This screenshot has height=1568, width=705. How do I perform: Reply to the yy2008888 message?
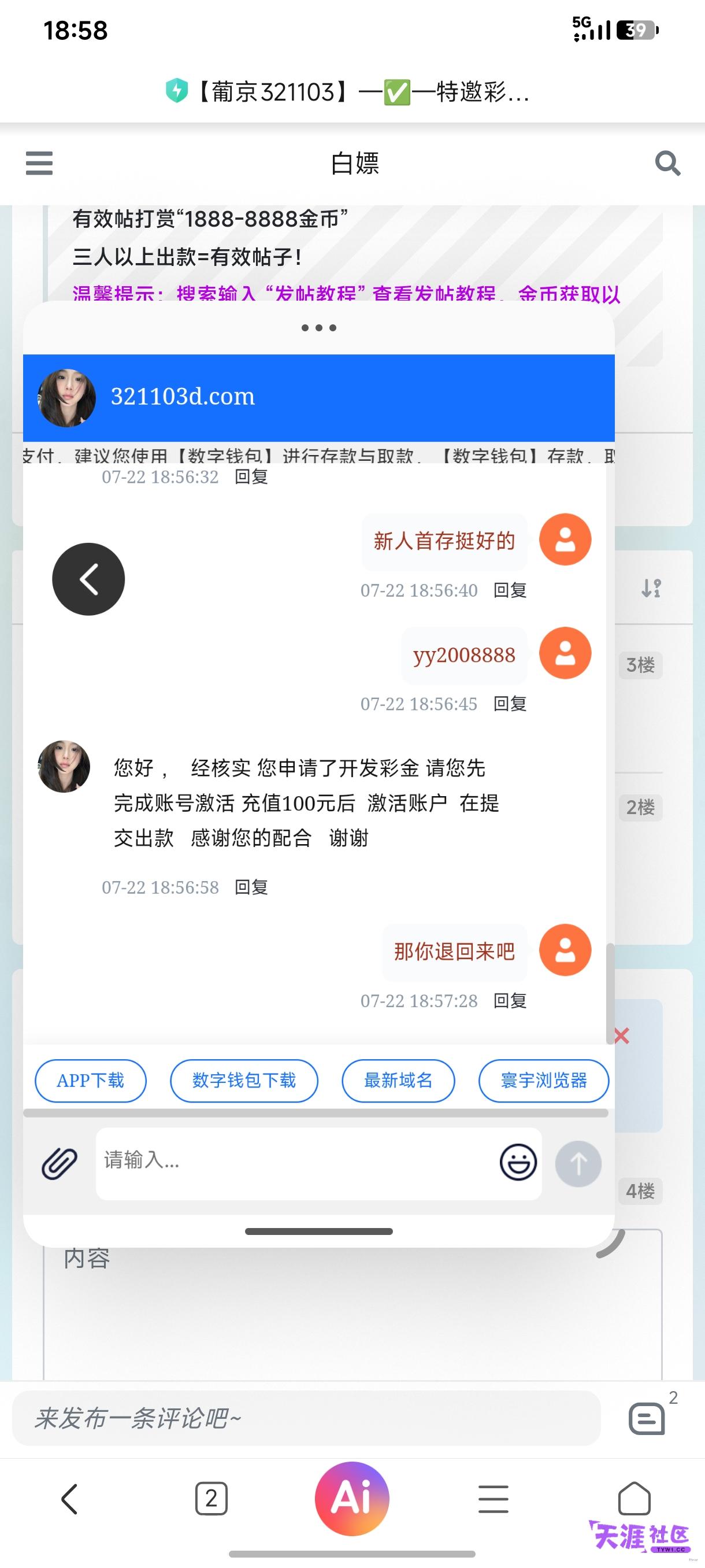[510, 704]
